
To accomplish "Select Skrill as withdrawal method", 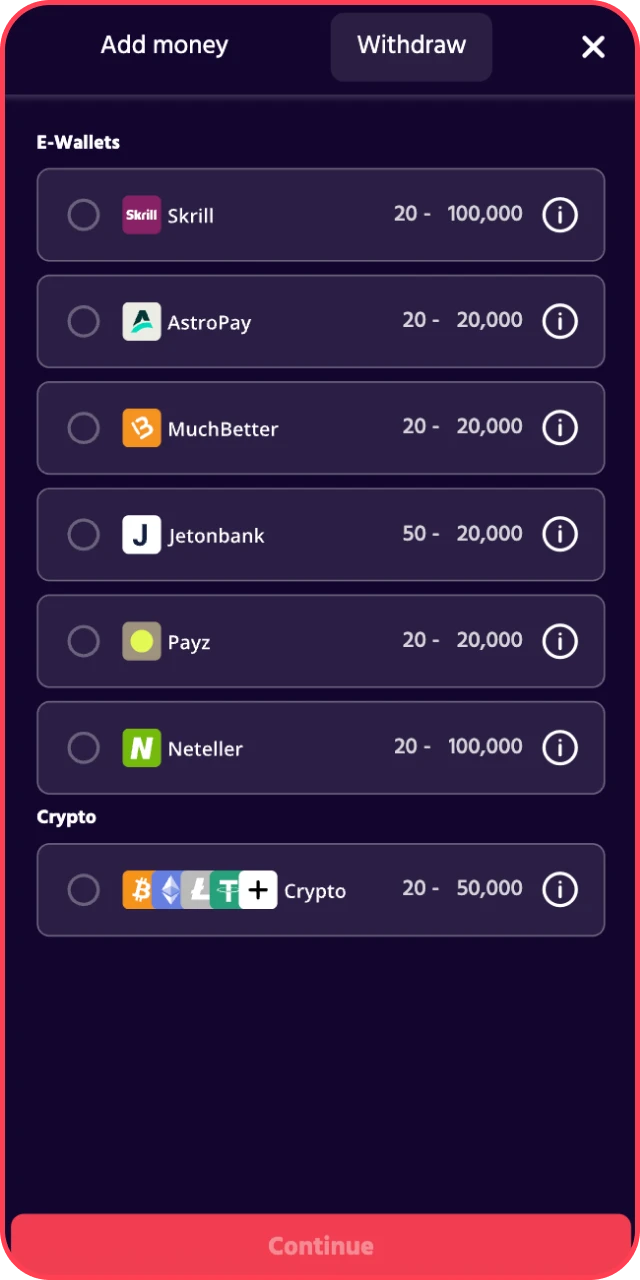I will [x=83, y=215].
